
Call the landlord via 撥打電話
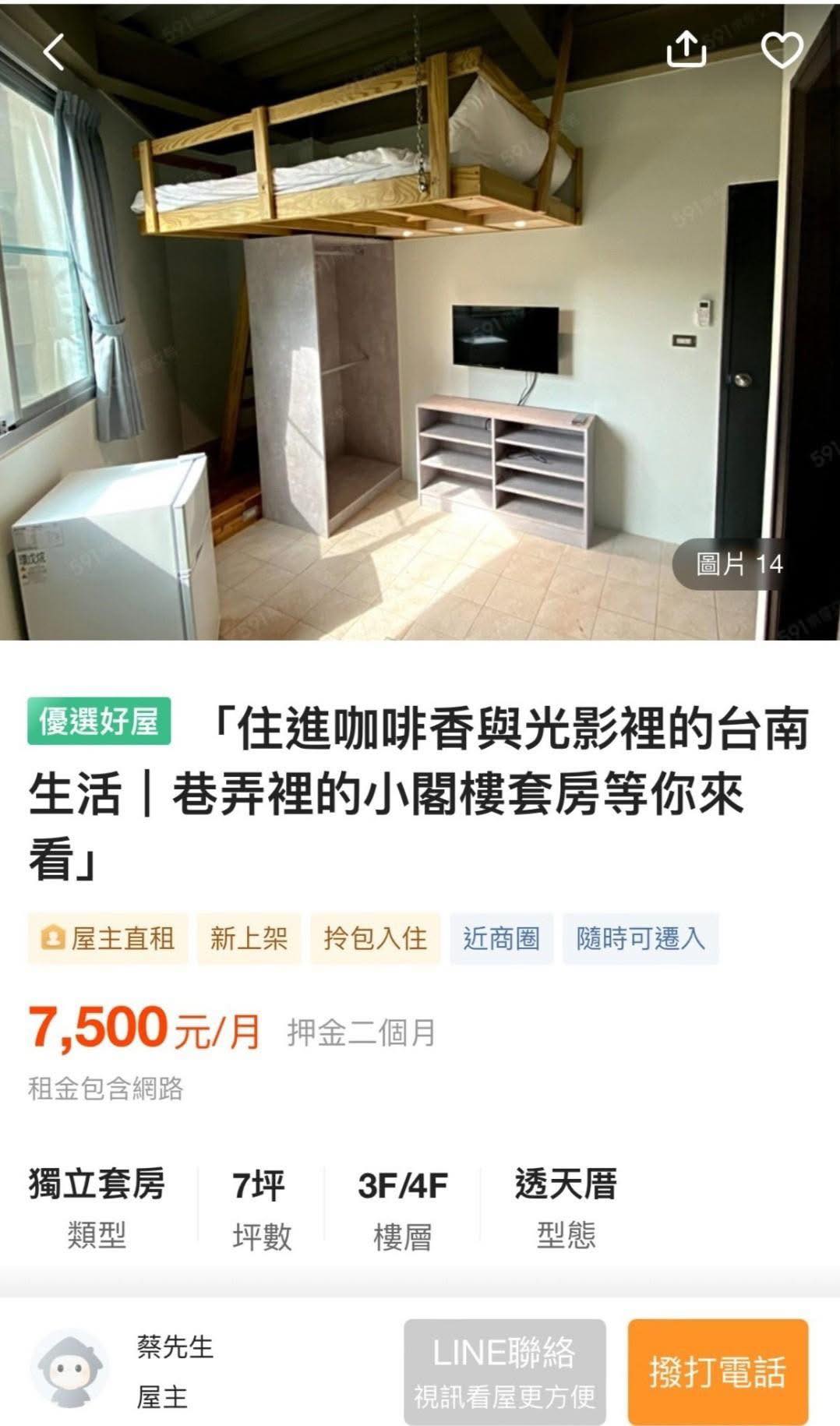click(718, 1371)
